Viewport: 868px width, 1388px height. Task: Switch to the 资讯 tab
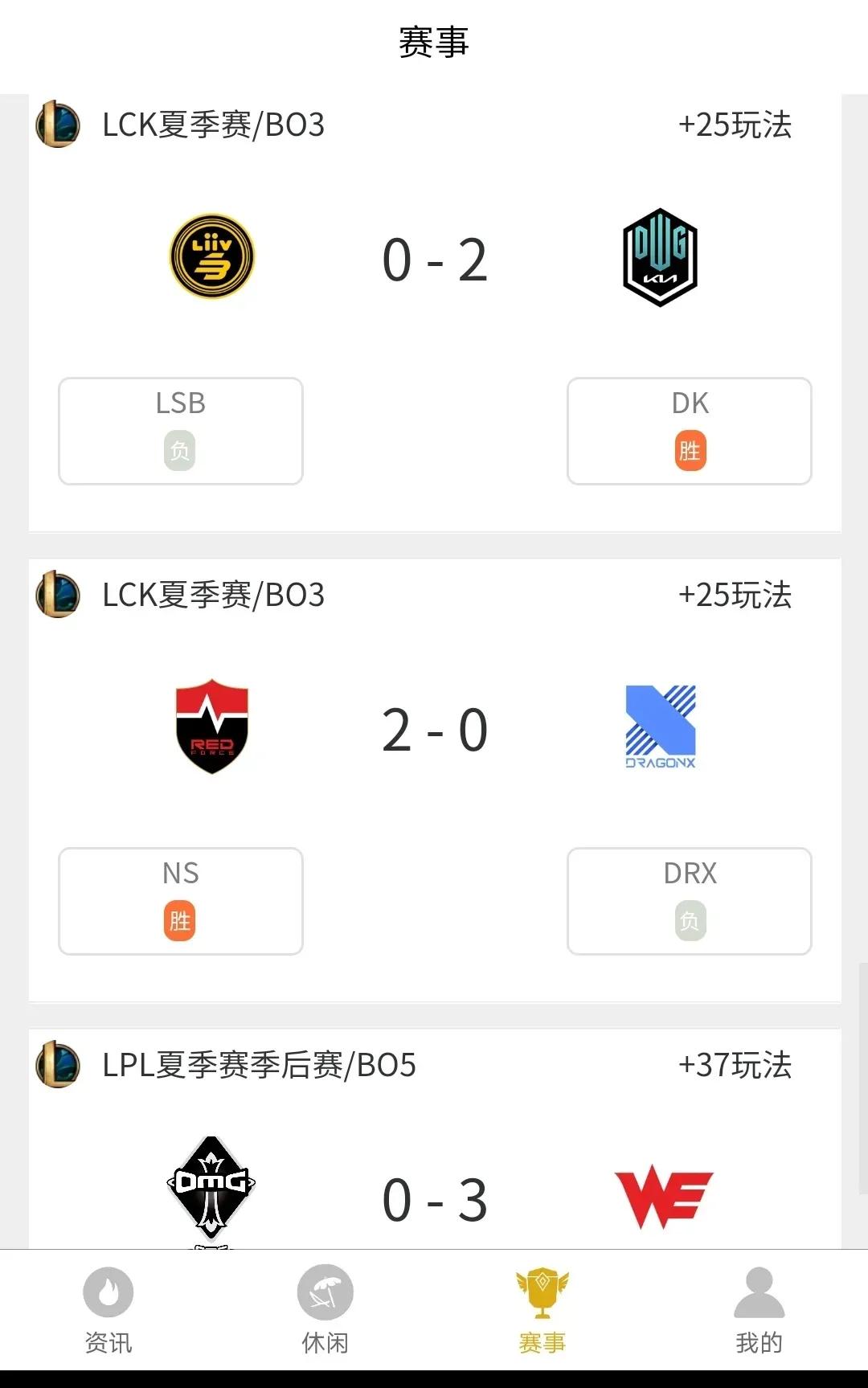pos(108,1308)
